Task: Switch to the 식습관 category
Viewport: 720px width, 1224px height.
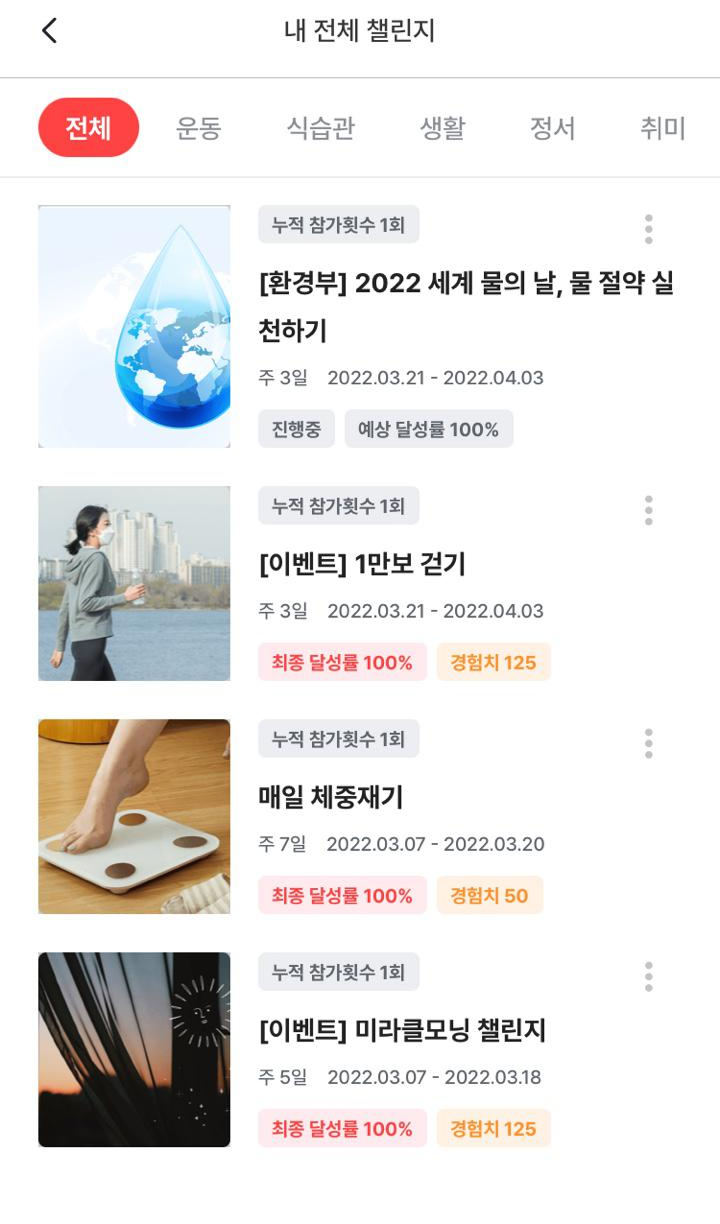Action: coord(320,128)
